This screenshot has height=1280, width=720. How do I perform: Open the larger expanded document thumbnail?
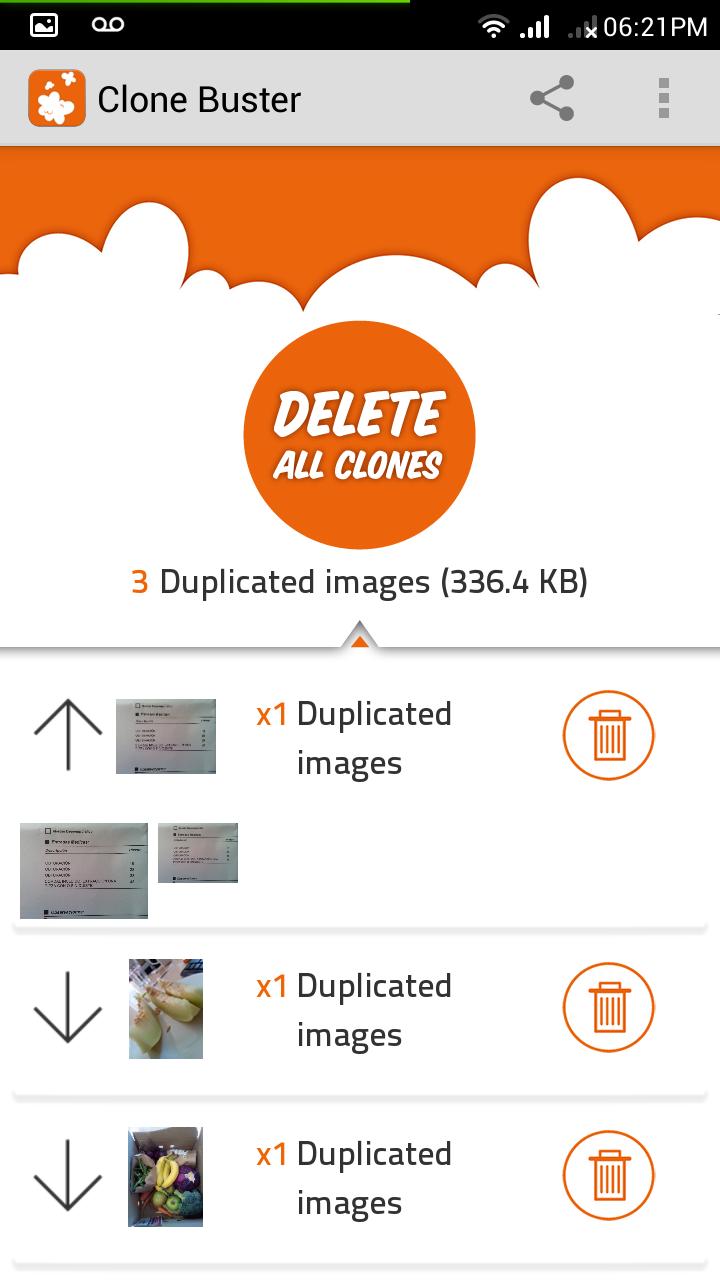coord(84,870)
